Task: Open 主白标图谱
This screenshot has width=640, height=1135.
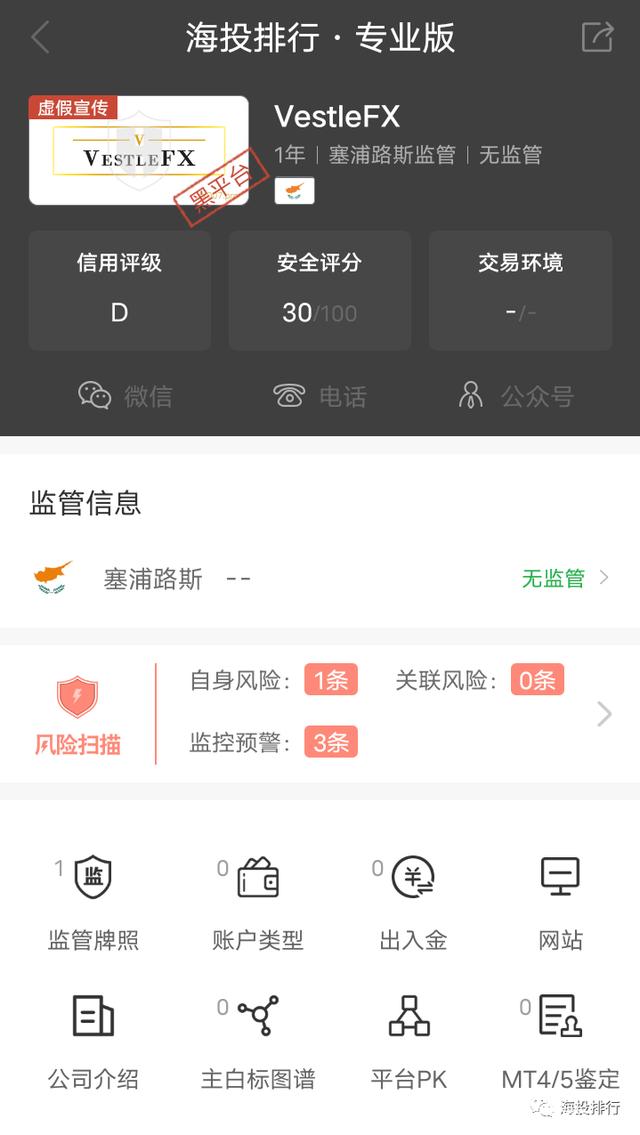Action: point(258,1040)
